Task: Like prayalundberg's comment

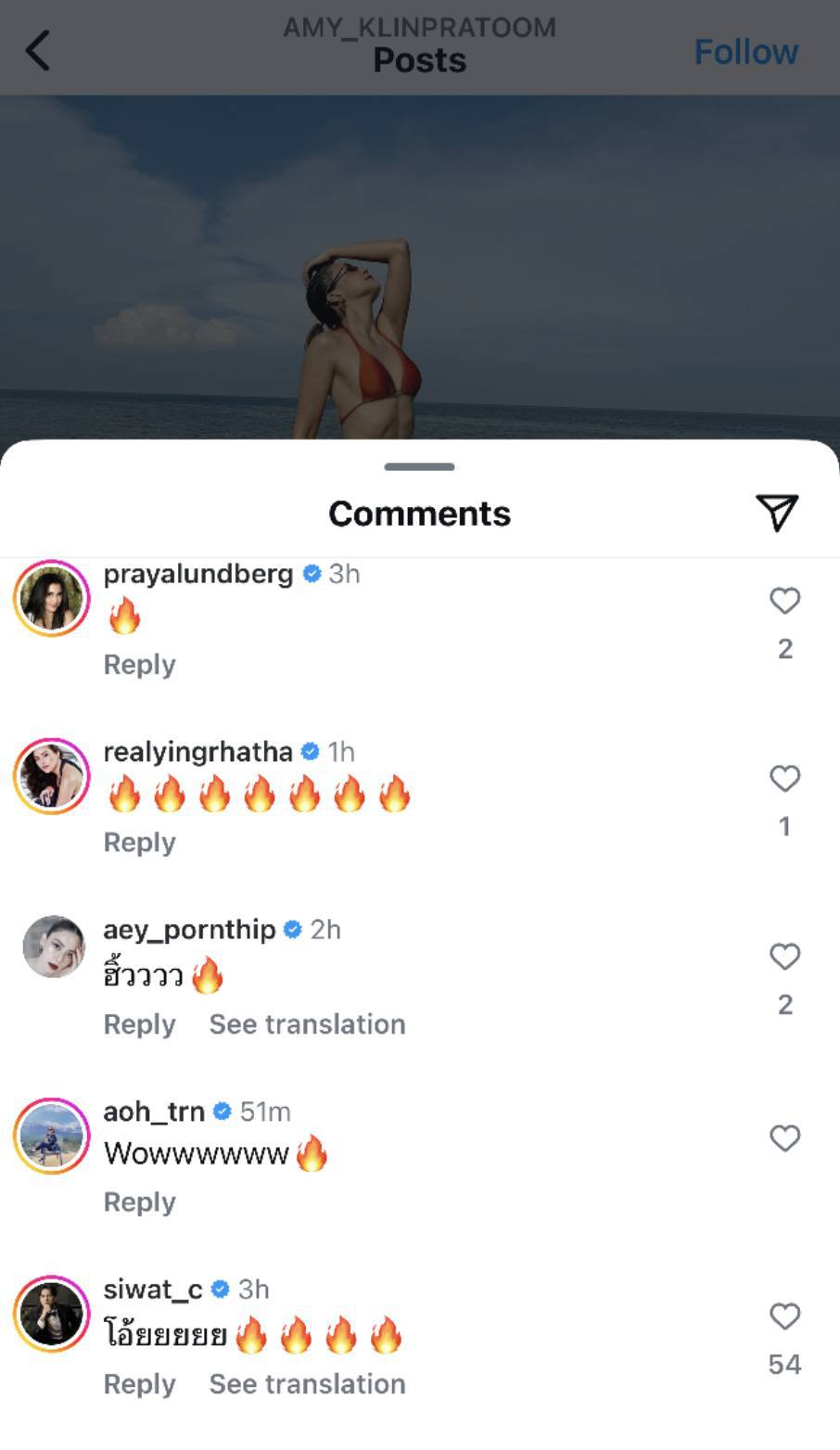Action: pos(784,601)
